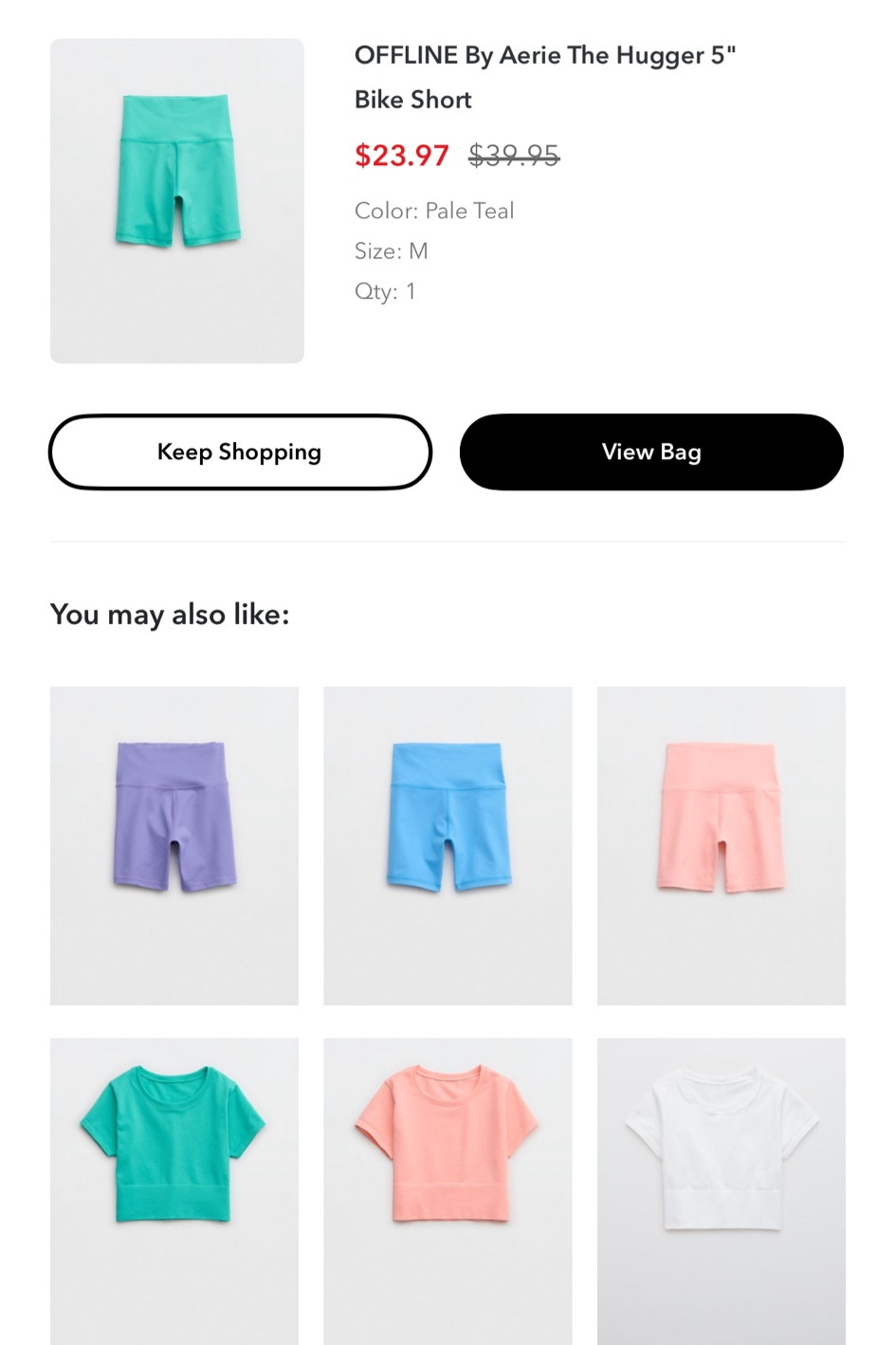Open the bag with View Bag
This screenshot has height=1345, width=896.
tap(651, 452)
